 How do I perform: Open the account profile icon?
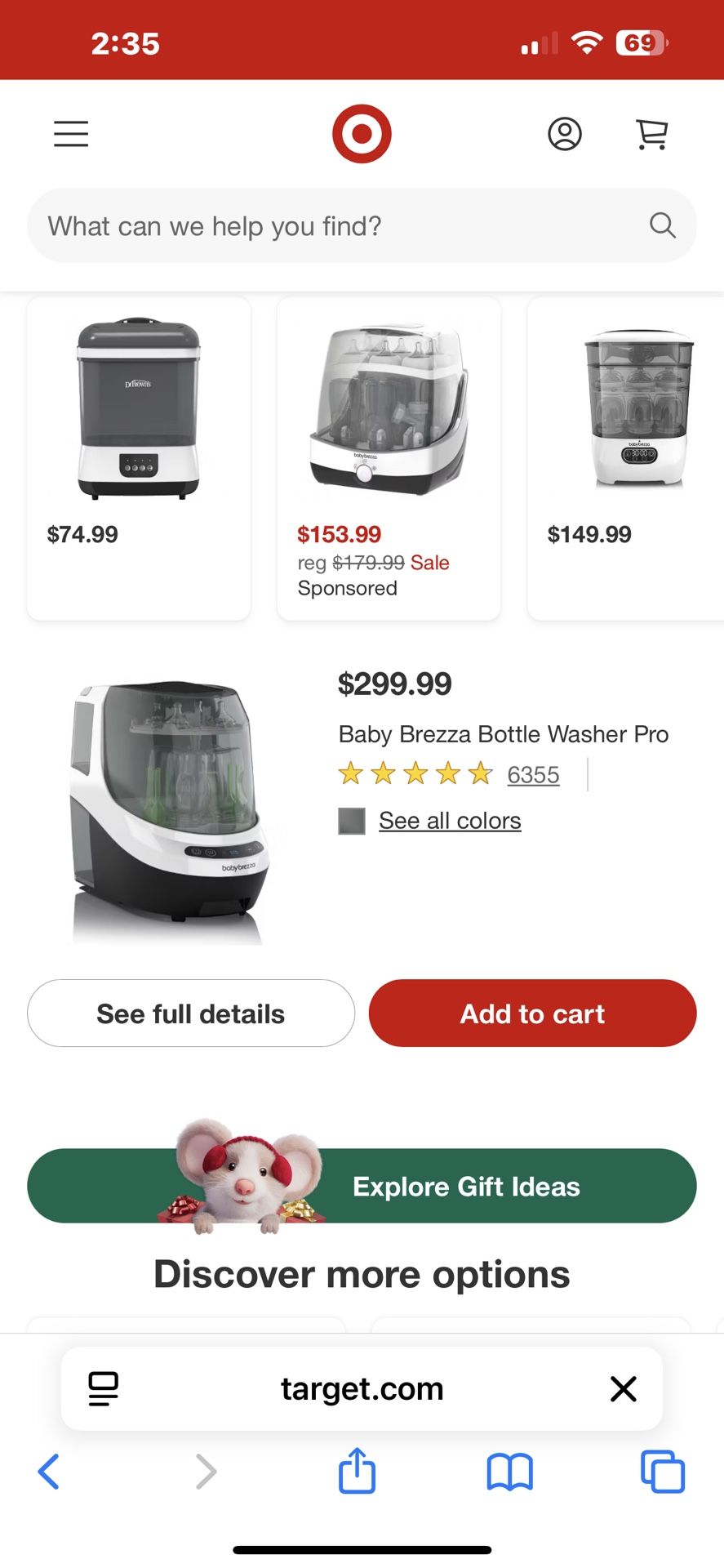click(x=564, y=134)
